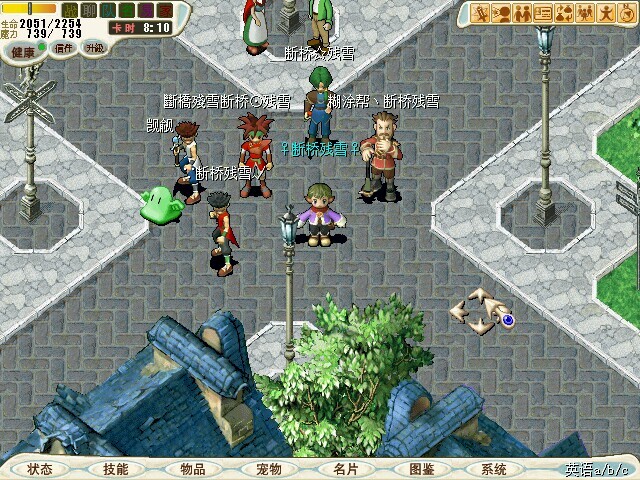Tap the trade money bags icon
Viewport: 640px width, 480px height.
(x=564, y=13)
